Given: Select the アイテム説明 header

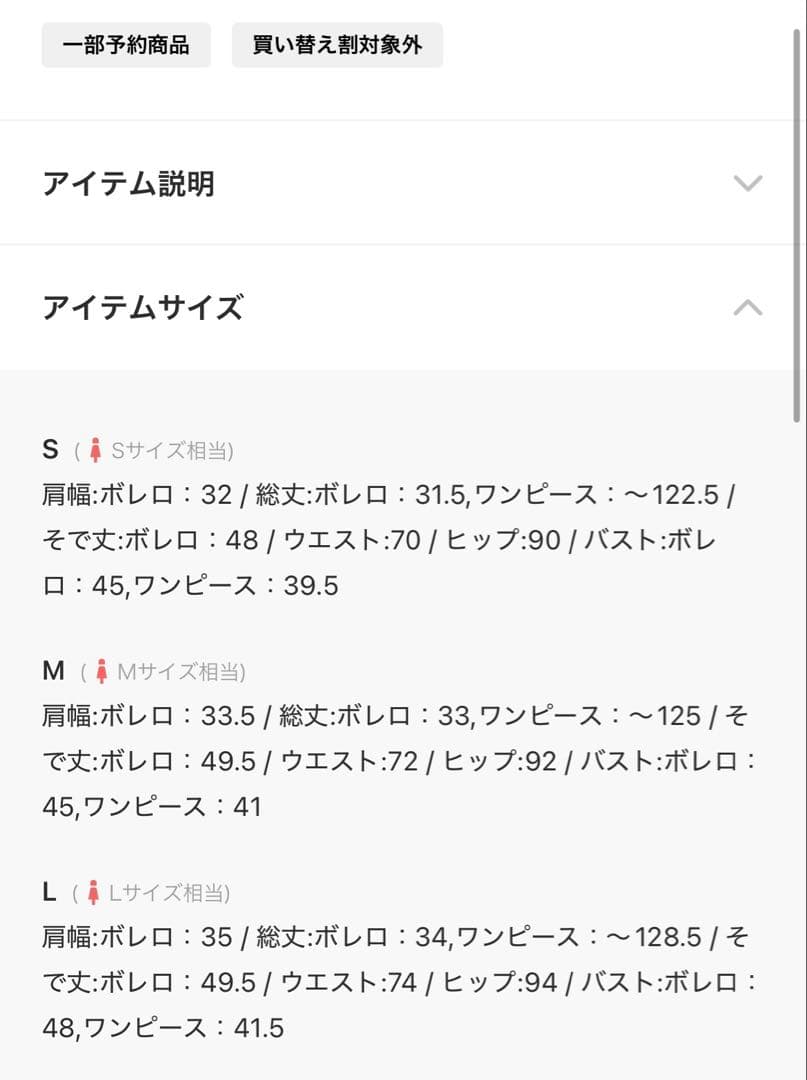Looking at the screenshot, I should [128, 183].
